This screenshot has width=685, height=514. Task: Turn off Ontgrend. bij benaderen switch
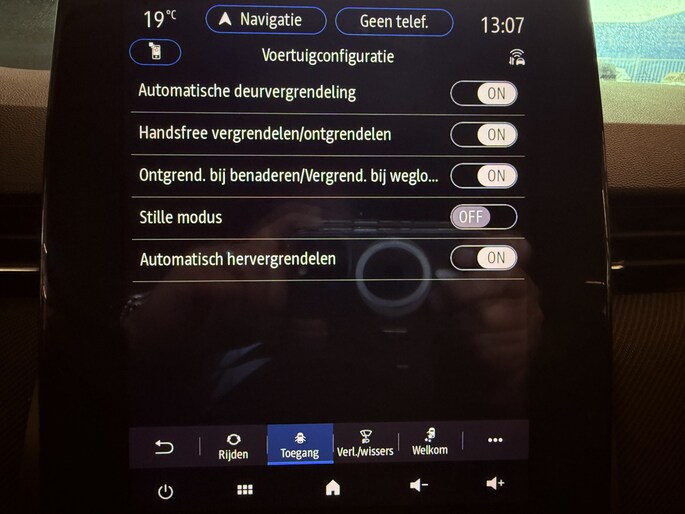point(484,176)
